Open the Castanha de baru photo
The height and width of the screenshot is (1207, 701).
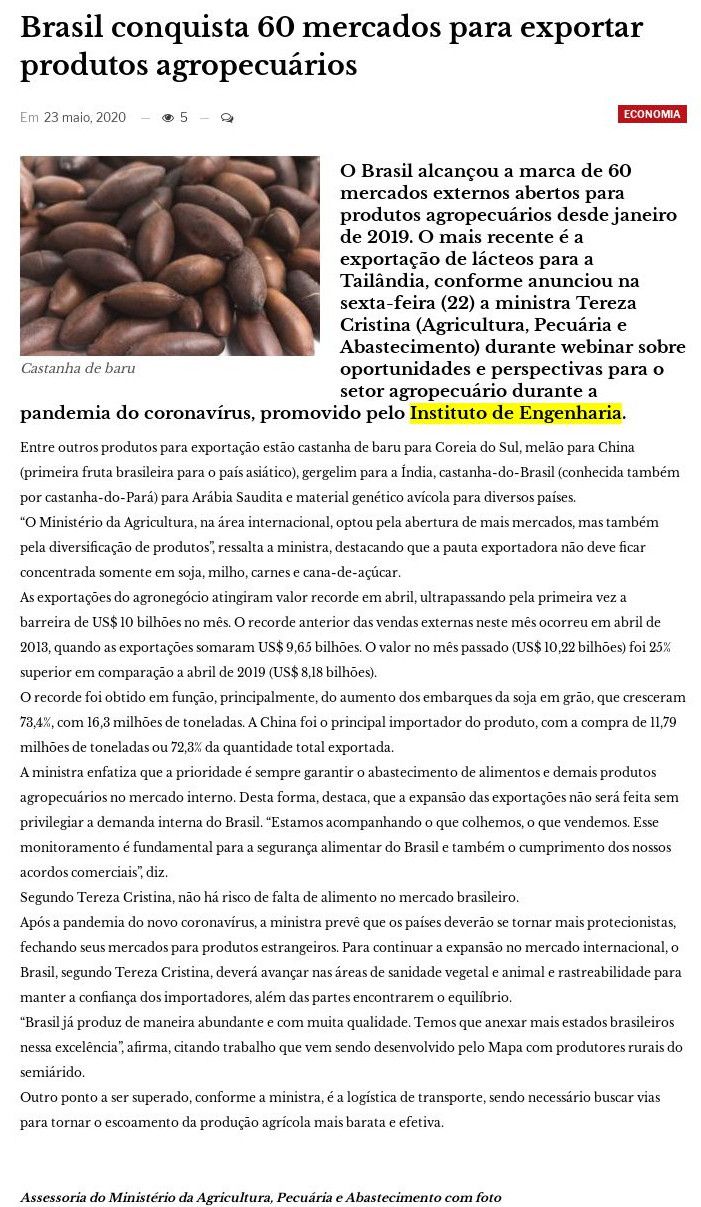[x=170, y=256]
